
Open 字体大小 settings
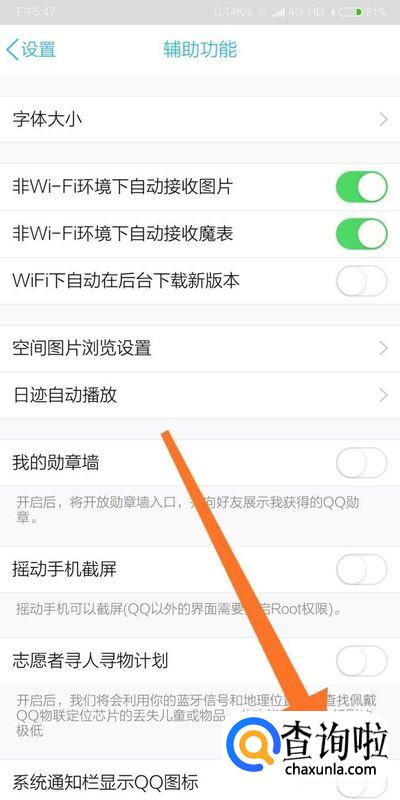pyautogui.click(x=200, y=120)
